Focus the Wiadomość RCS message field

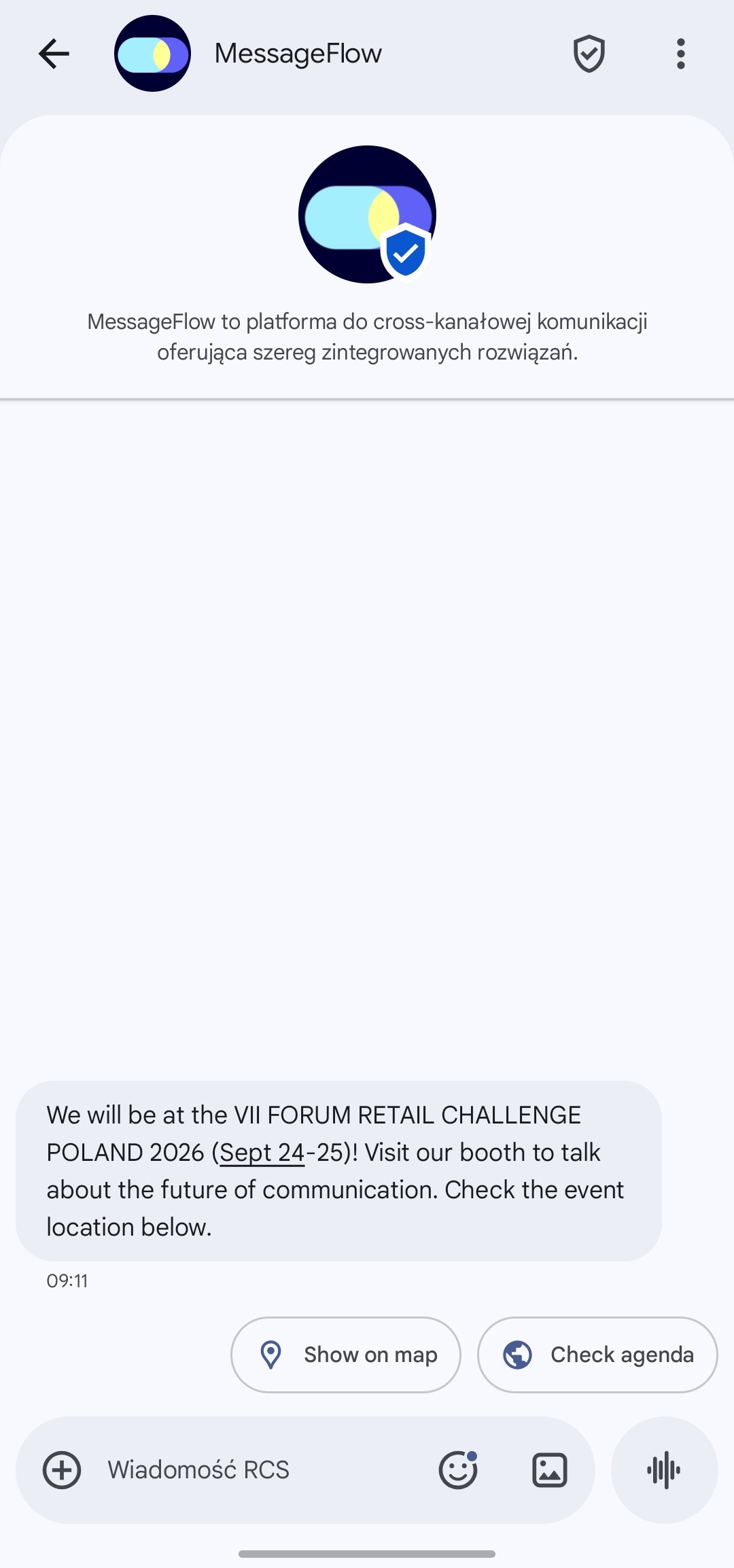coord(258,1470)
